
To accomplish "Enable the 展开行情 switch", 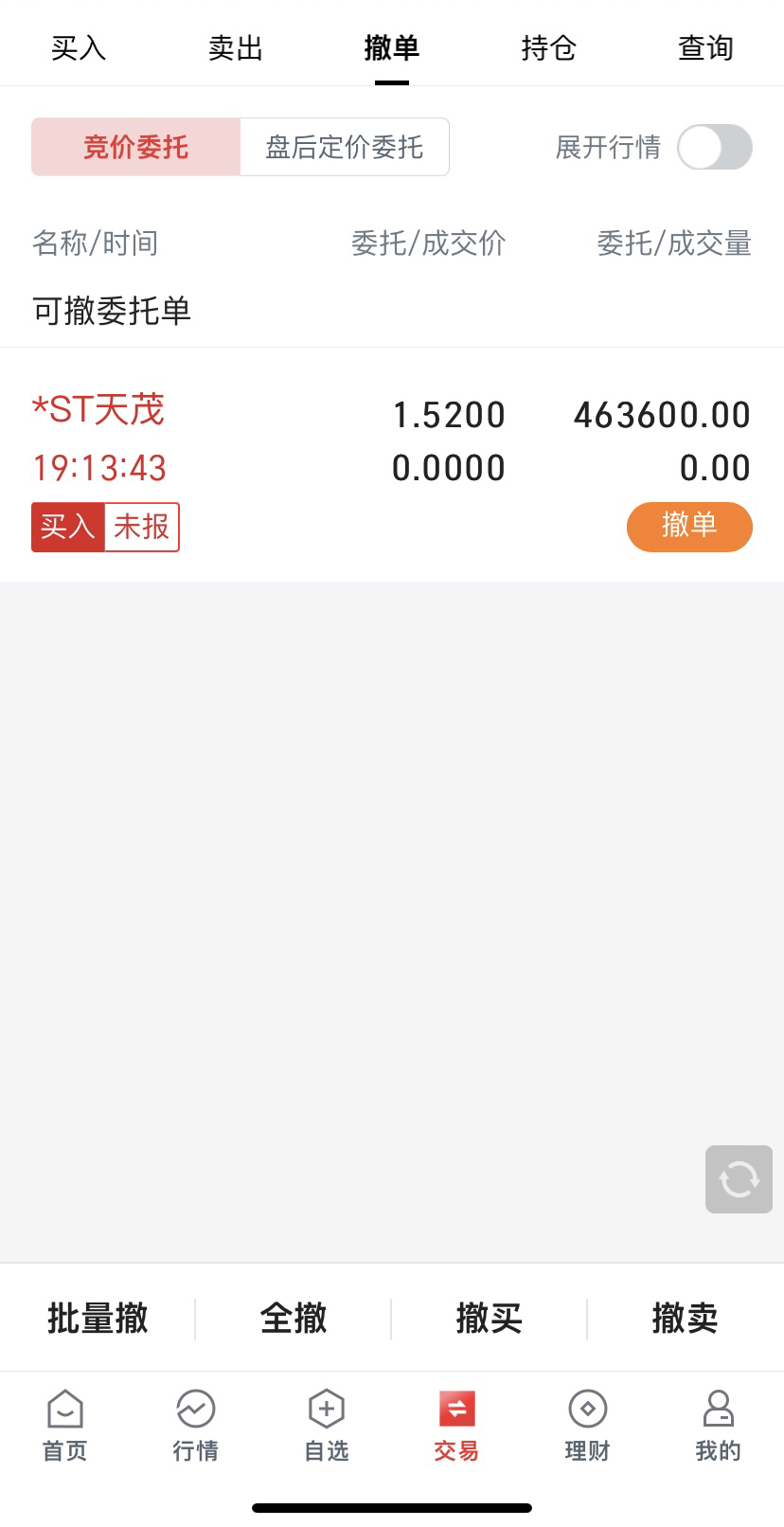I will click(715, 148).
